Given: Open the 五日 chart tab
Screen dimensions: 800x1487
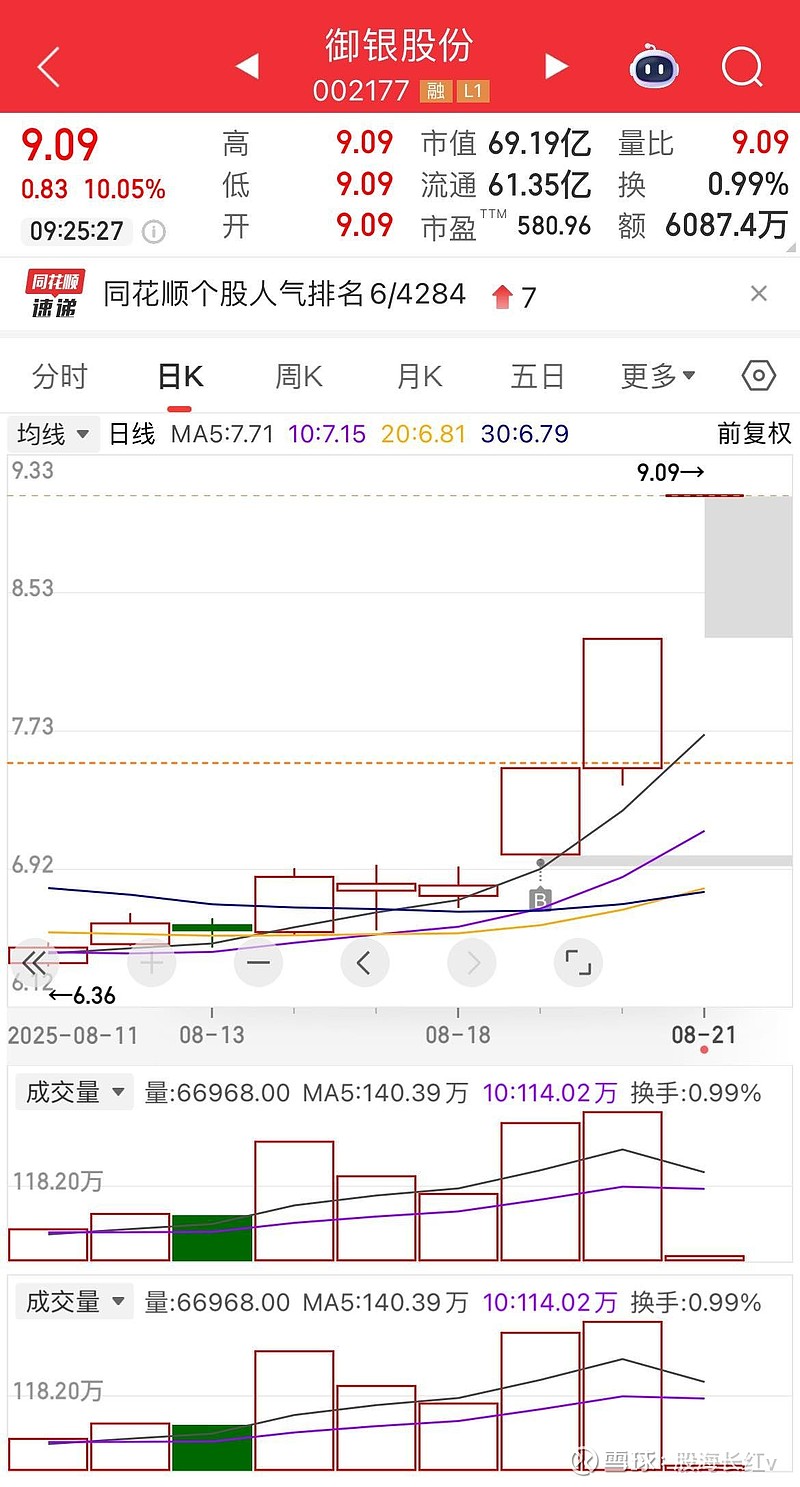Looking at the screenshot, I should (538, 376).
